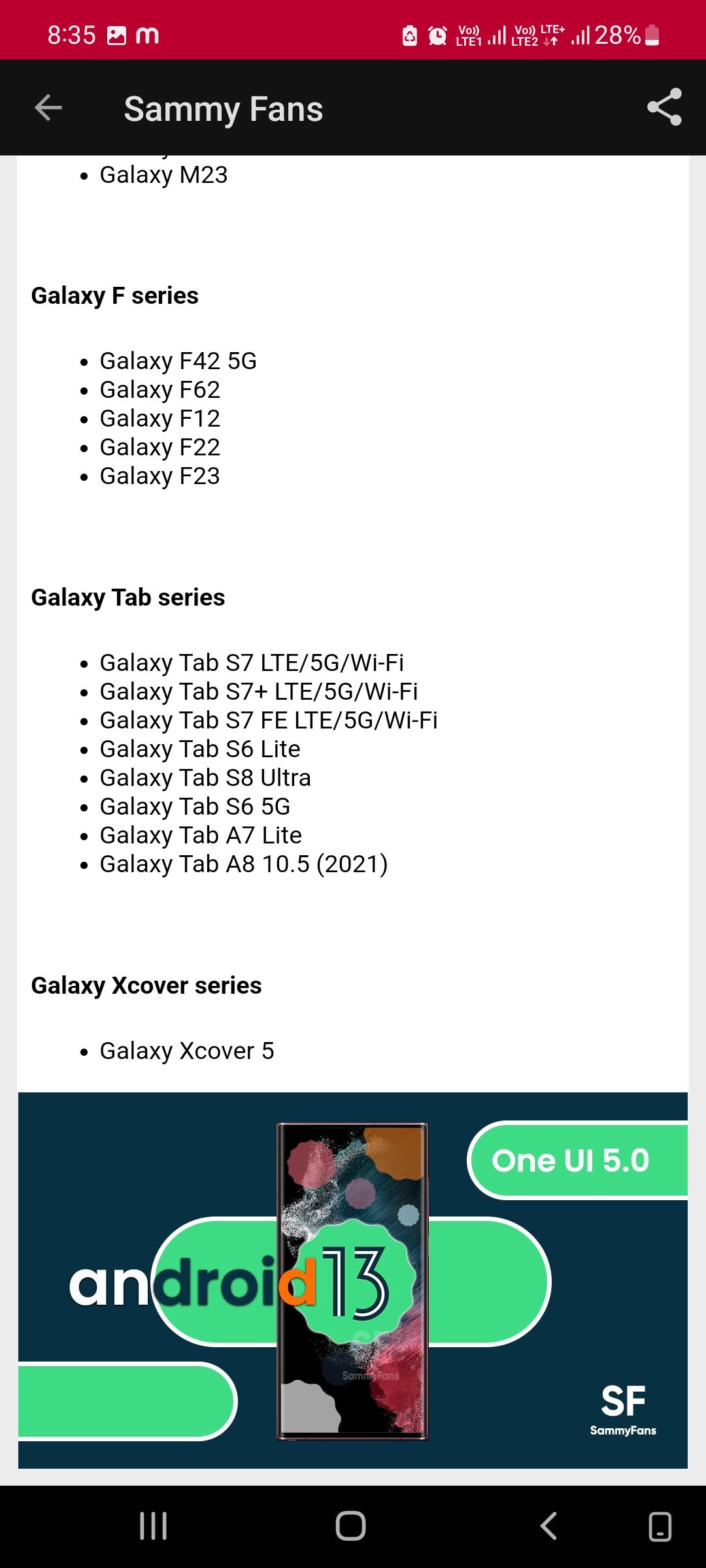Image resolution: width=706 pixels, height=1568 pixels.
Task: Tap the picture notification icon in status bar
Action: 116,35
